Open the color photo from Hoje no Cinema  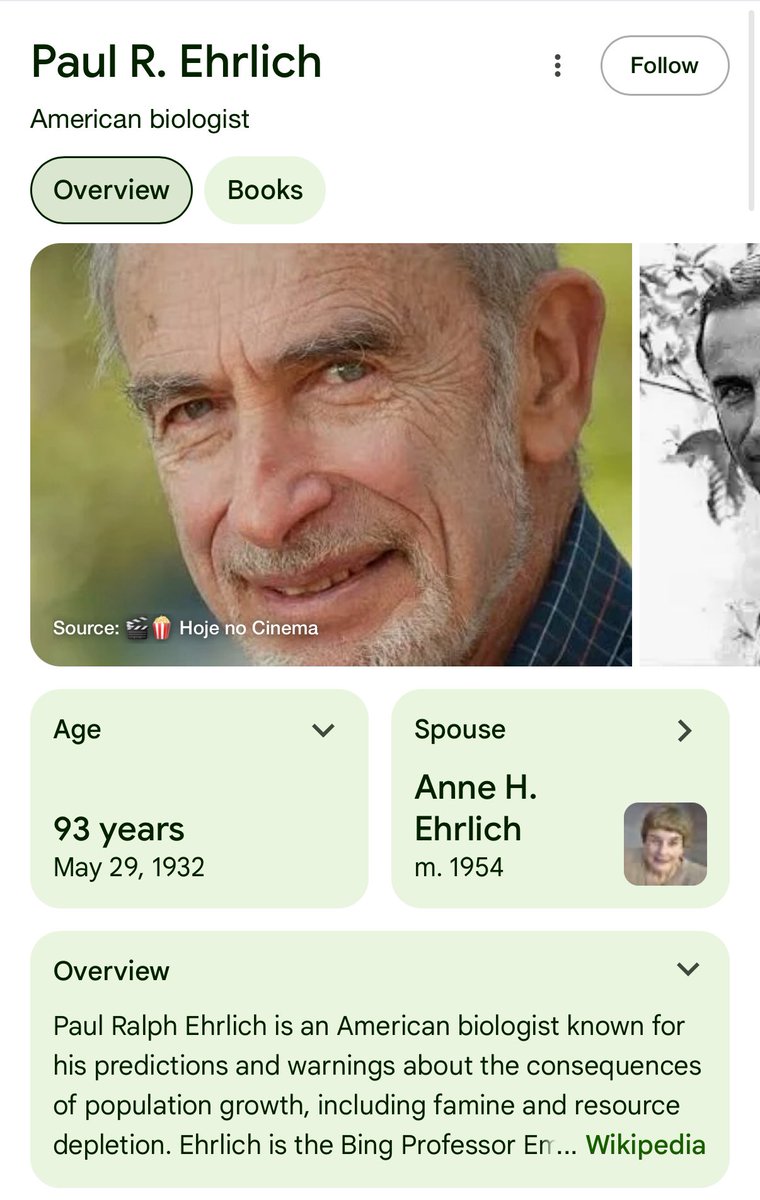tap(331, 455)
